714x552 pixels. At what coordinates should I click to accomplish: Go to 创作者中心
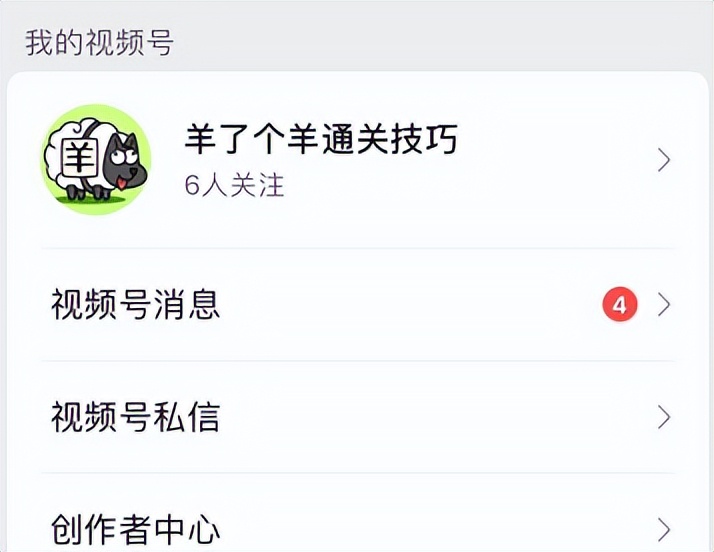136,528
